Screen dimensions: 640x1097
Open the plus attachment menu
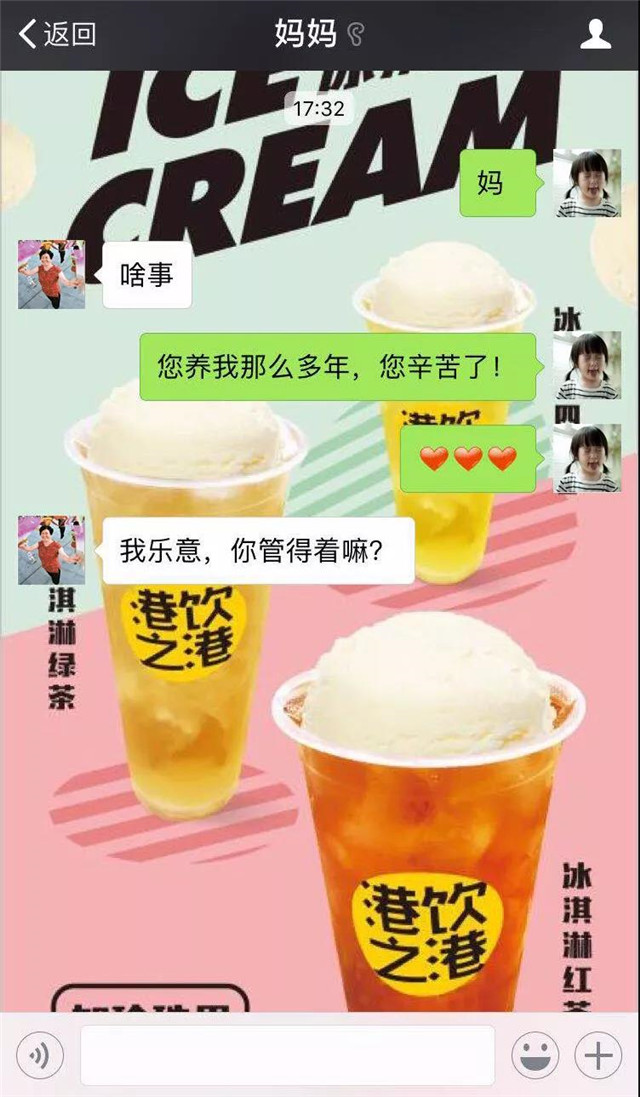pyautogui.click(x=597, y=1054)
